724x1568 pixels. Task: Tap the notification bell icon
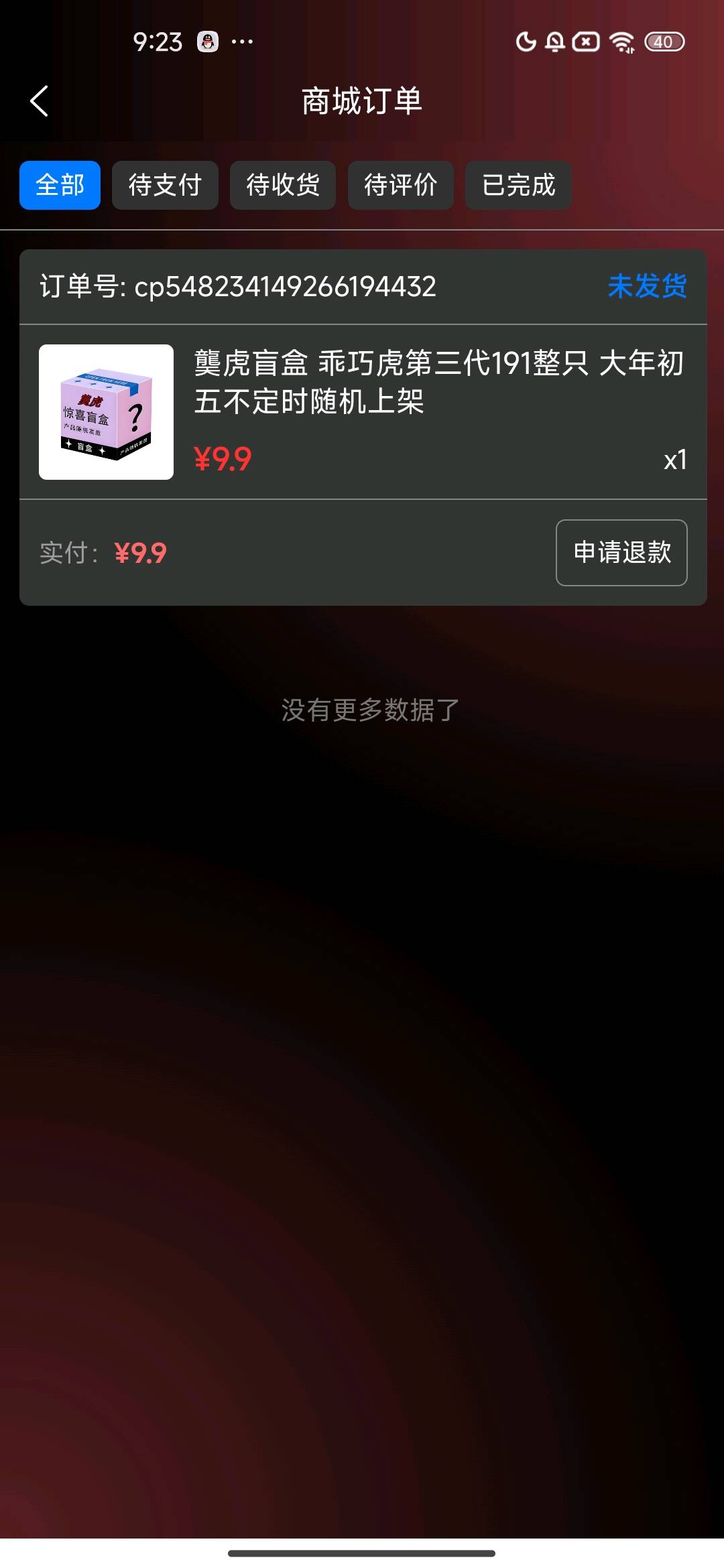[555, 42]
